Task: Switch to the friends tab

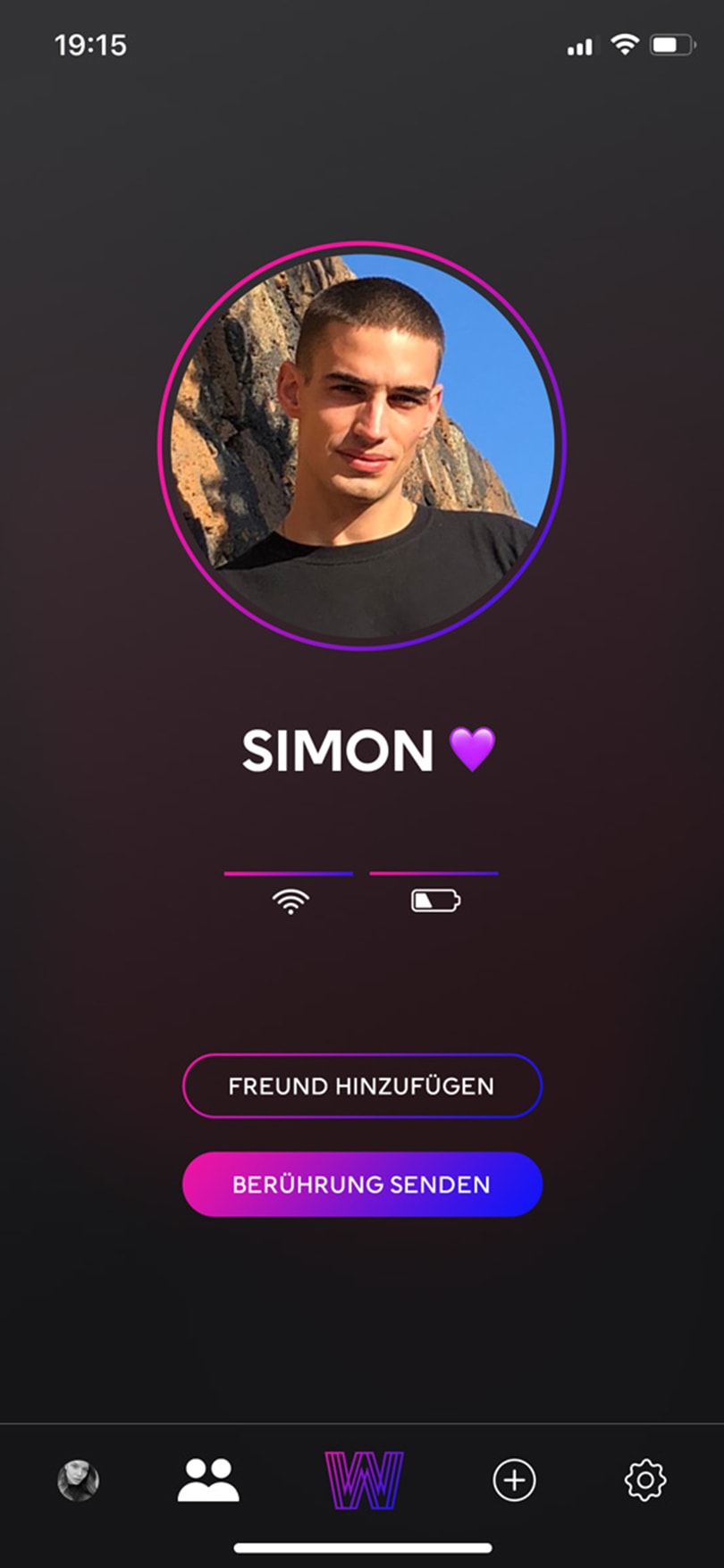Action: [x=208, y=1480]
